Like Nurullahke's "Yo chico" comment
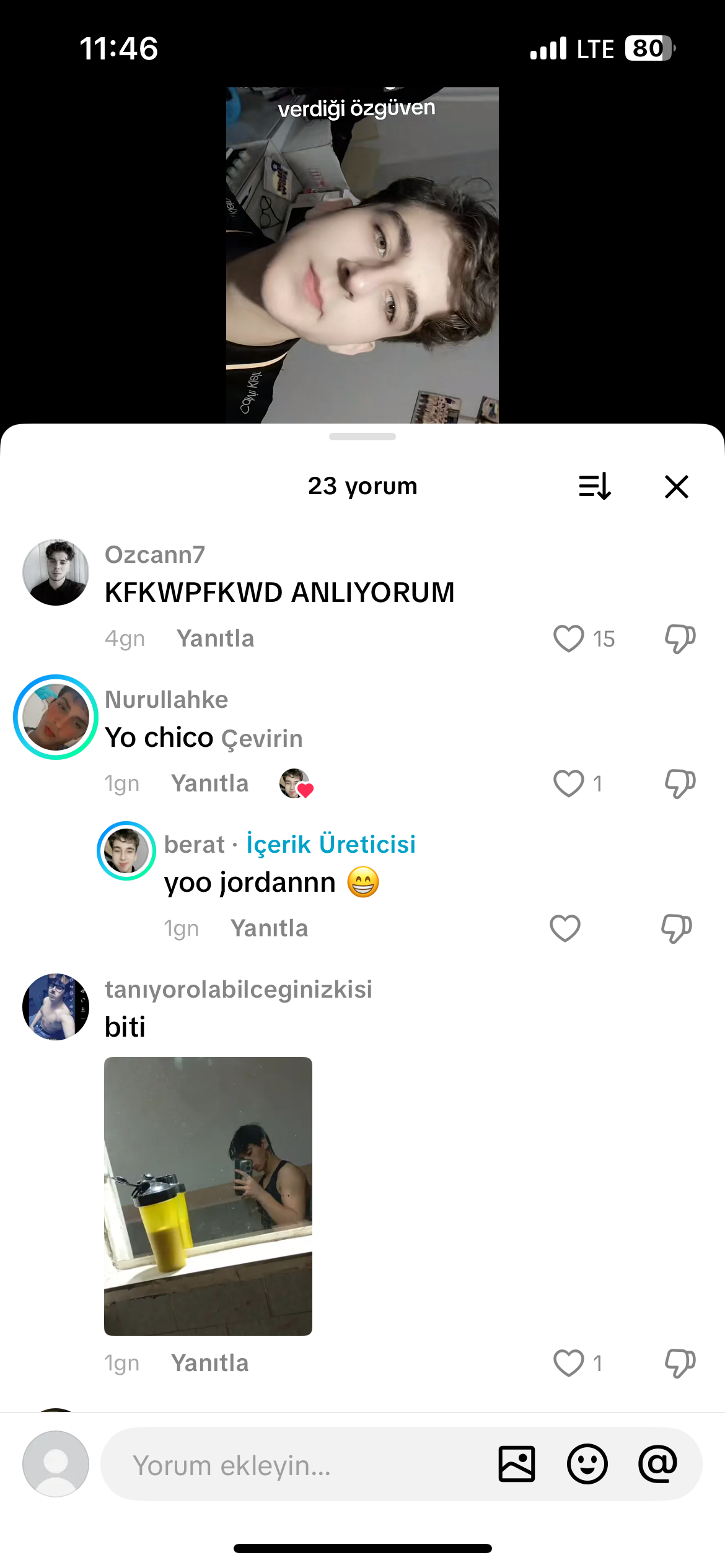 (569, 783)
